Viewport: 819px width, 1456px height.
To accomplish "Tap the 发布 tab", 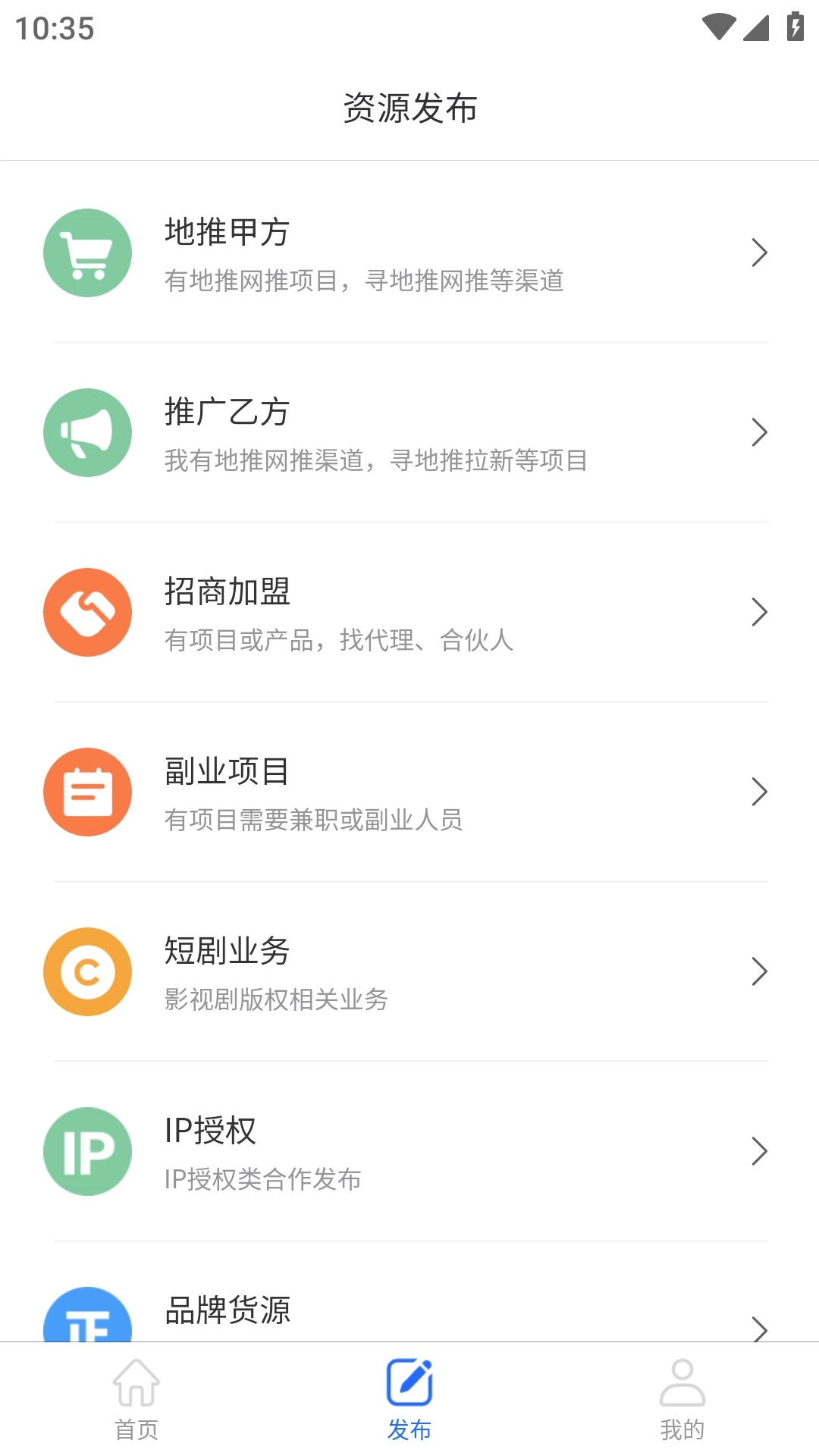I will tap(409, 1400).
